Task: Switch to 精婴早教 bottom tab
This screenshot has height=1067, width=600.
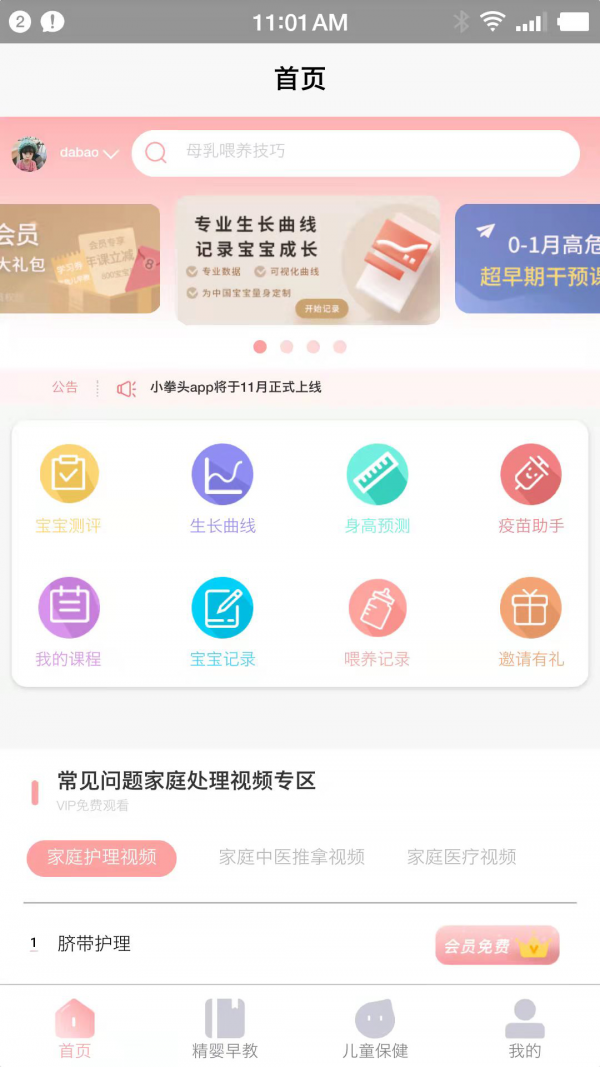Action: (x=225, y=1028)
